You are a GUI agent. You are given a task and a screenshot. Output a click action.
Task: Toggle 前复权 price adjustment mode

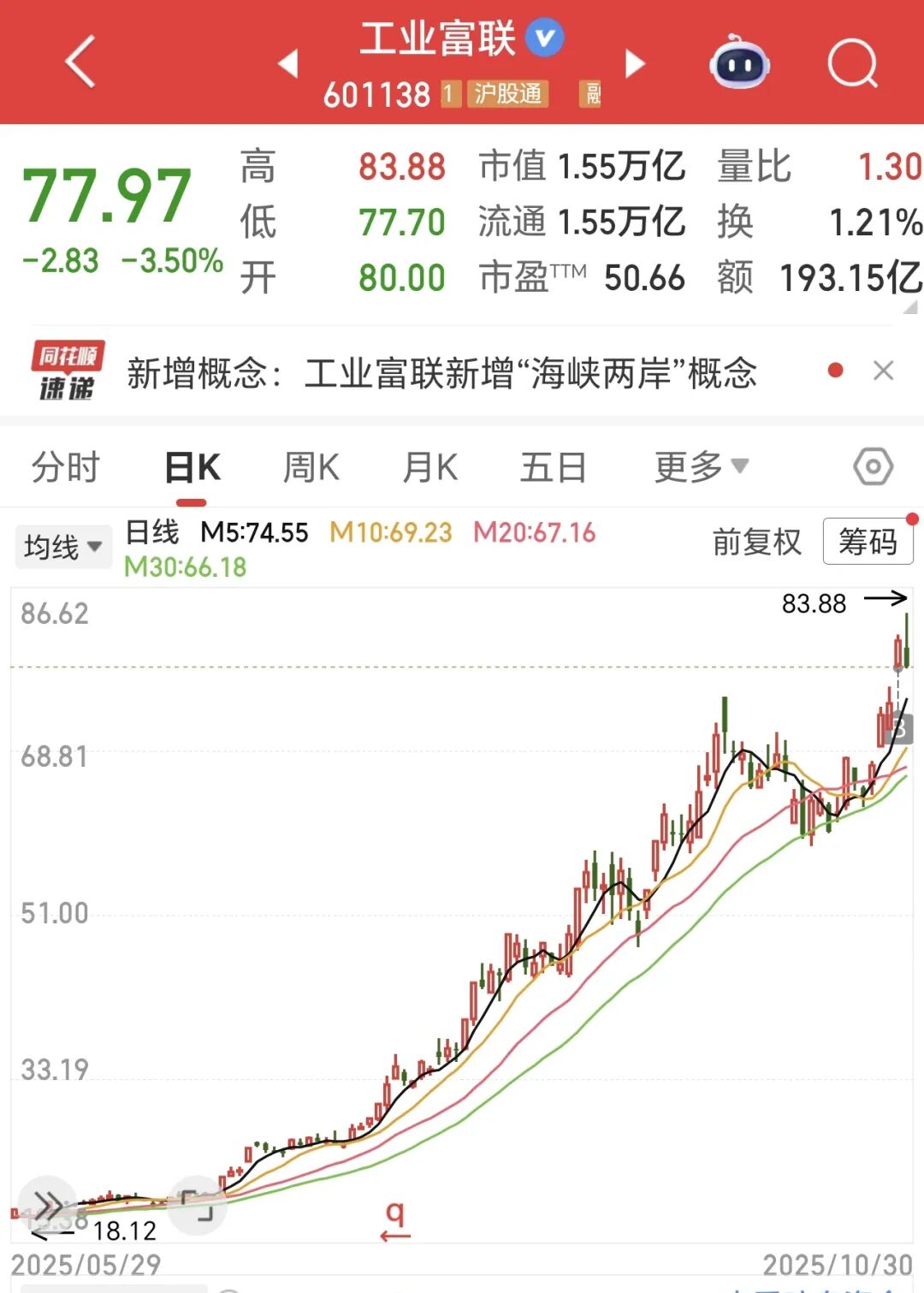[x=756, y=542]
